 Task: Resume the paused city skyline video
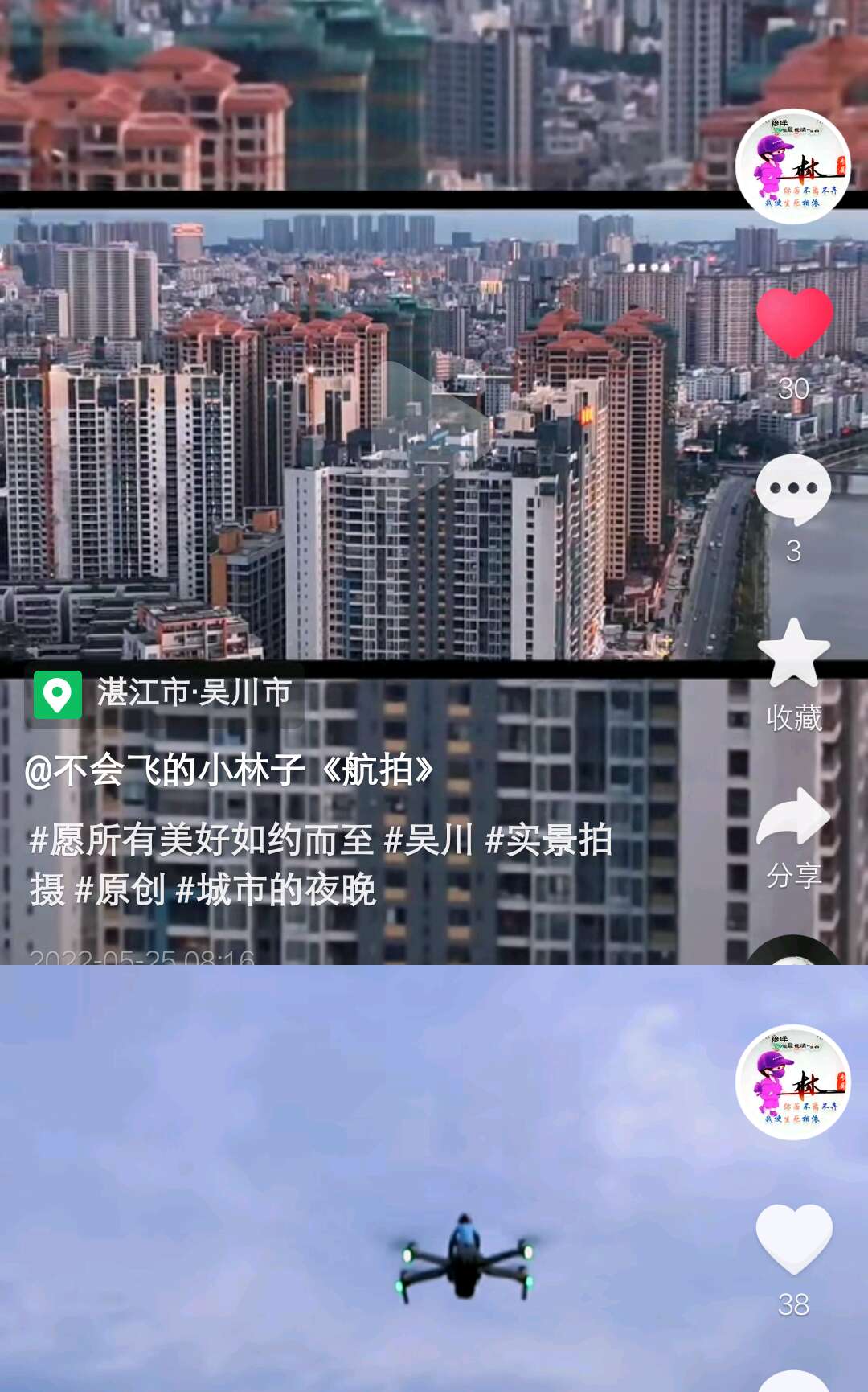[434, 426]
